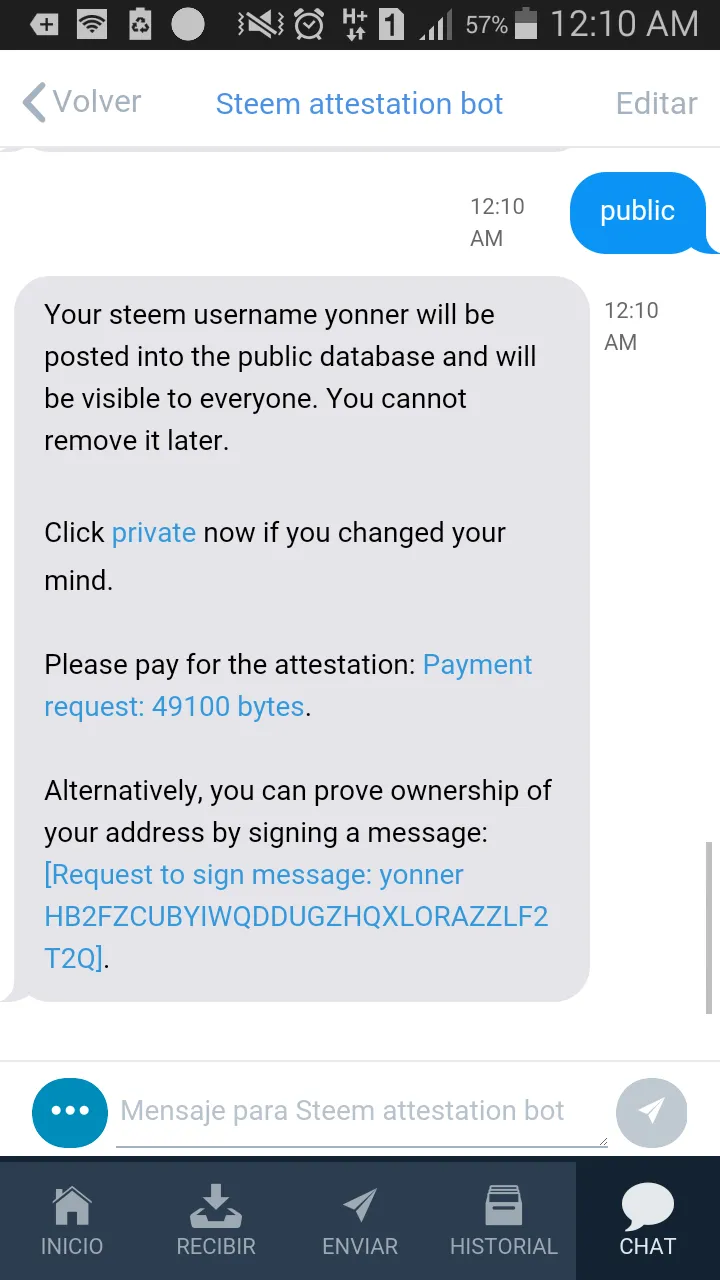Image resolution: width=720 pixels, height=1280 pixels.
Task: Open the Payment request: 49100 bytes link
Action: [x=288, y=685]
